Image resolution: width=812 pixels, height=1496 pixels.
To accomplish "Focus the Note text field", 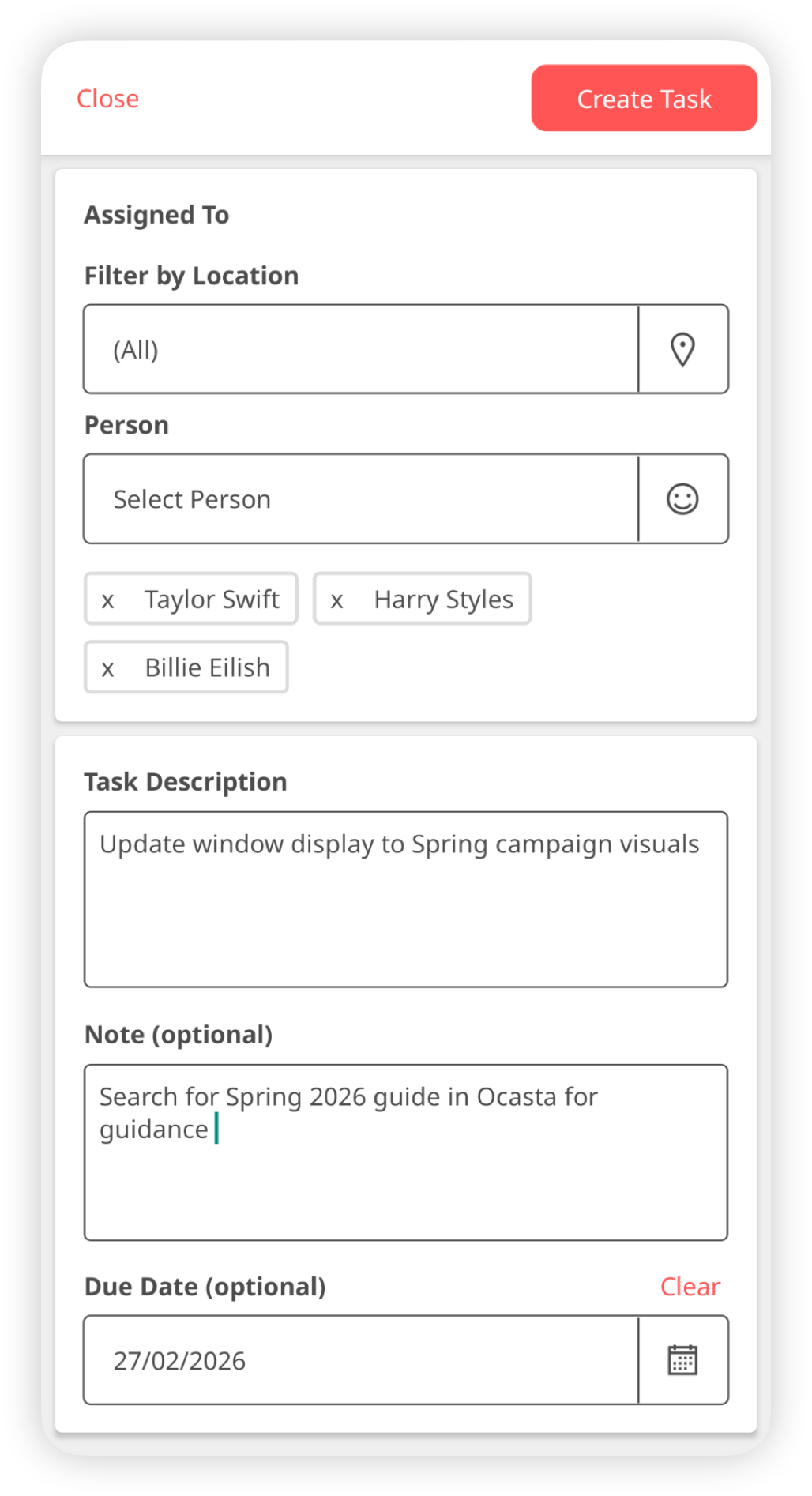I will (405, 1152).
